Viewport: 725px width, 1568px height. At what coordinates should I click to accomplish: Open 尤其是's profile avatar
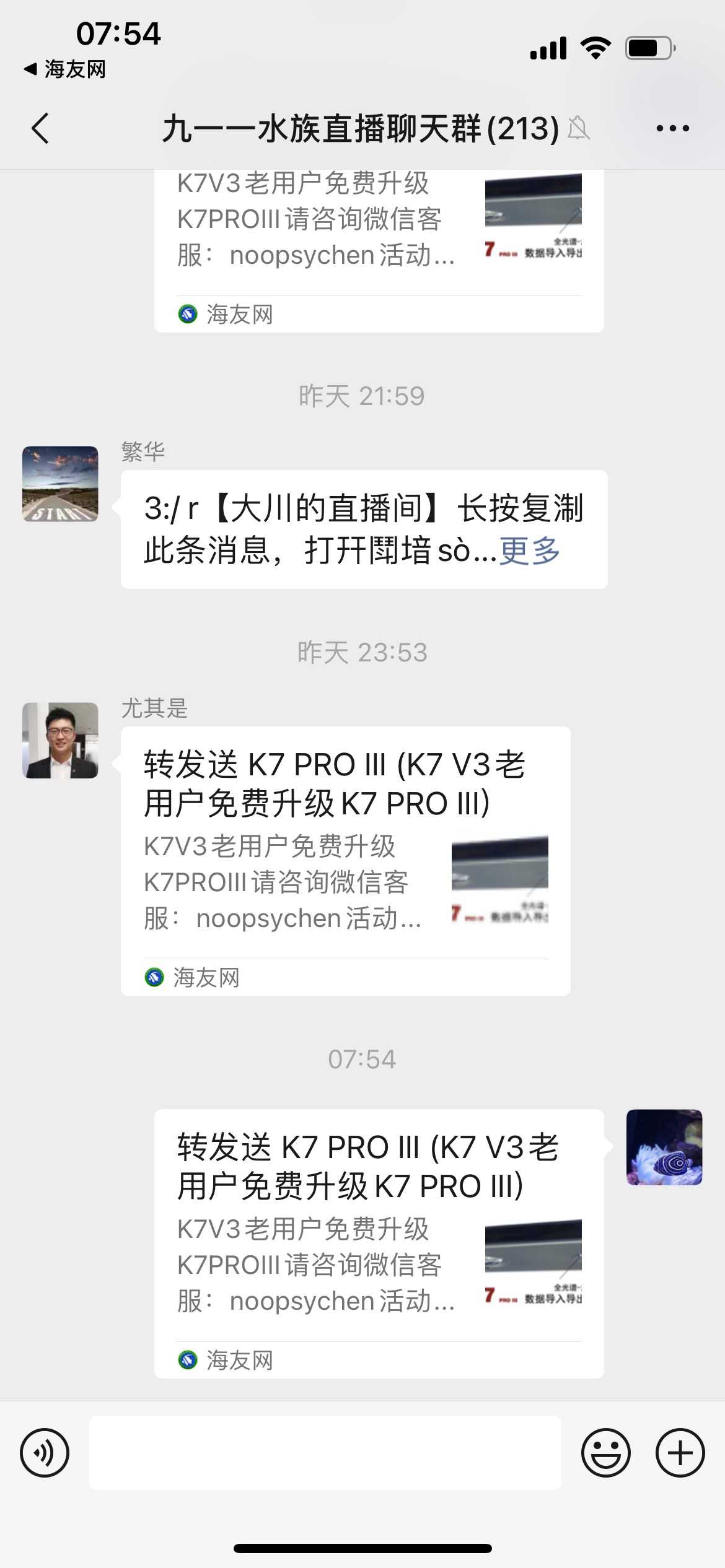point(60,740)
